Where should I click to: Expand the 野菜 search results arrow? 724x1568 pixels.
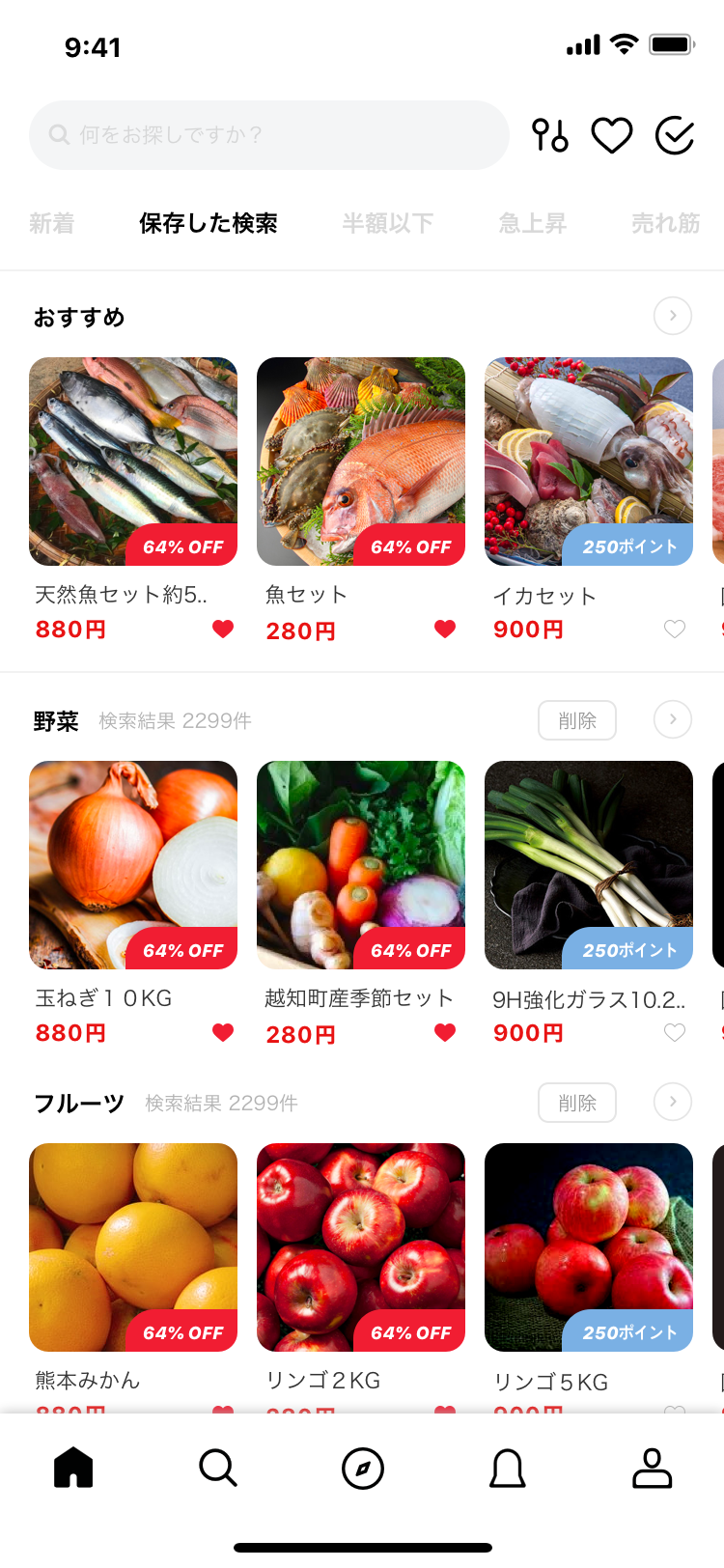click(x=673, y=719)
